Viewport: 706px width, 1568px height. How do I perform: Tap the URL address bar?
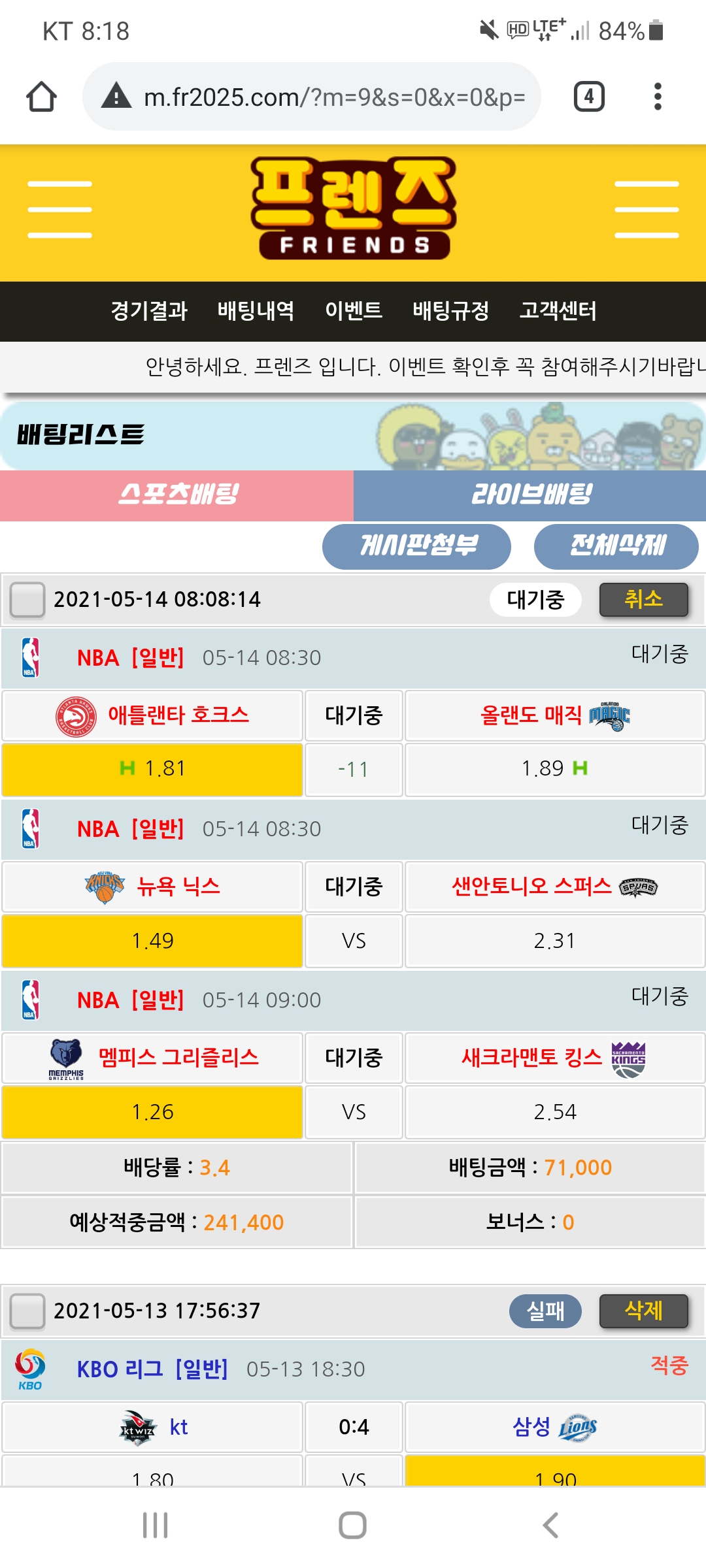pos(333,97)
